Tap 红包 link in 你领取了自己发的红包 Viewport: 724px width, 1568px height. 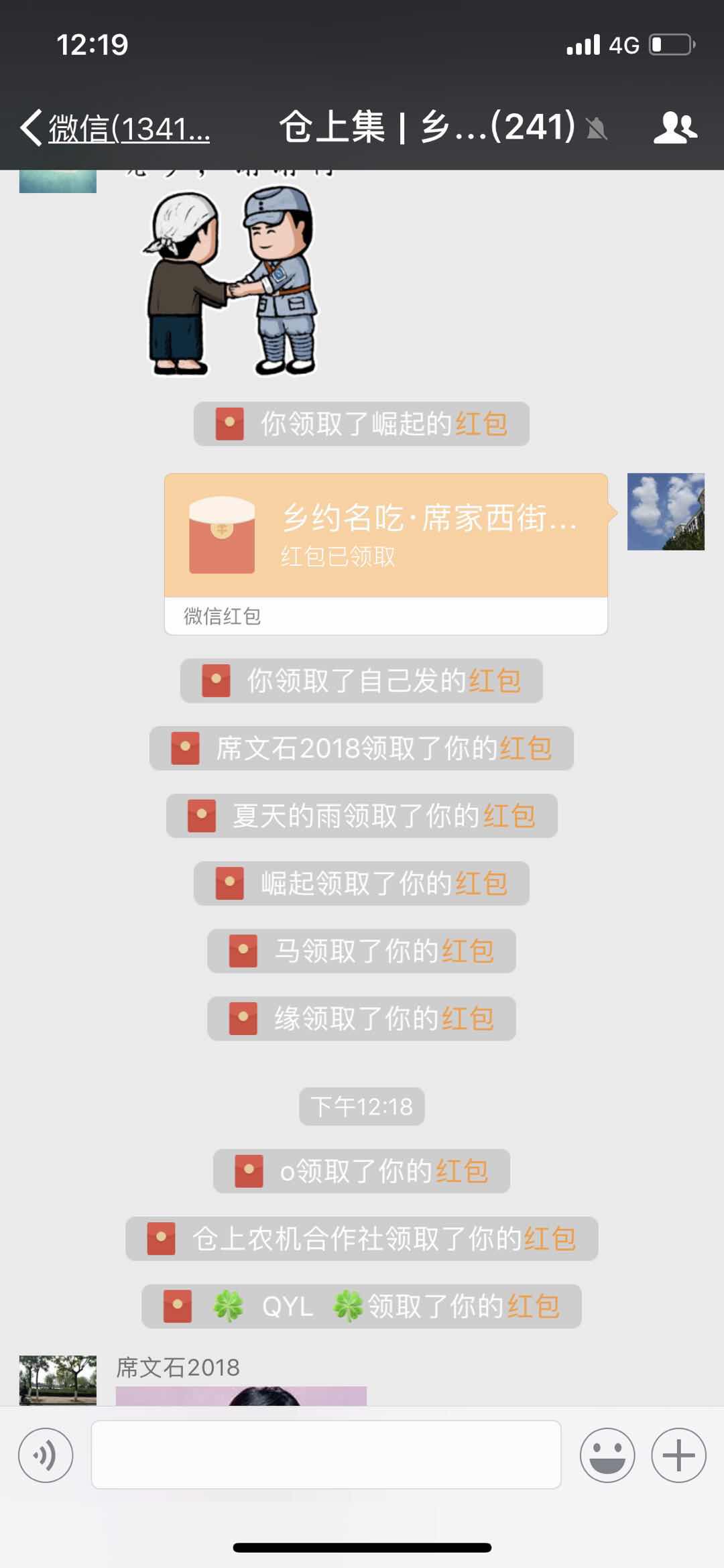(495, 681)
